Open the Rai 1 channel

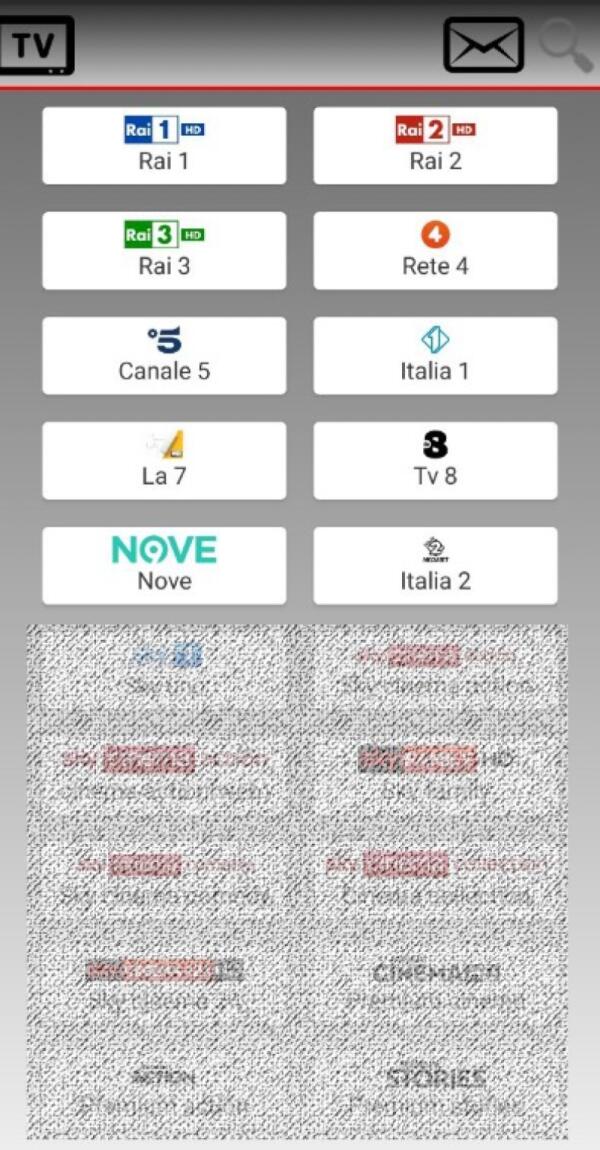pyautogui.click(x=164, y=146)
